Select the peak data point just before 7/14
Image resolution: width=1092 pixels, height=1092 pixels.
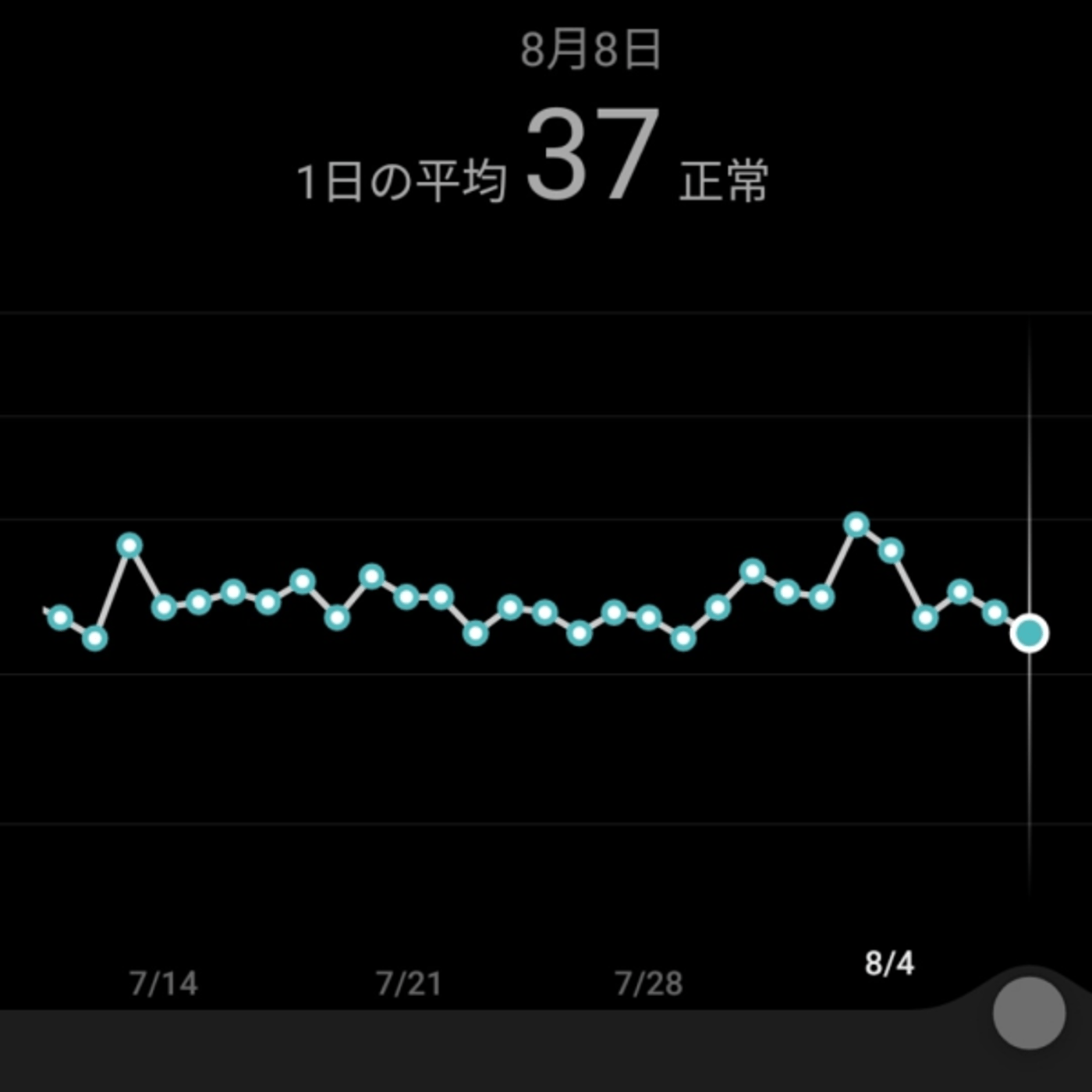tap(129, 545)
